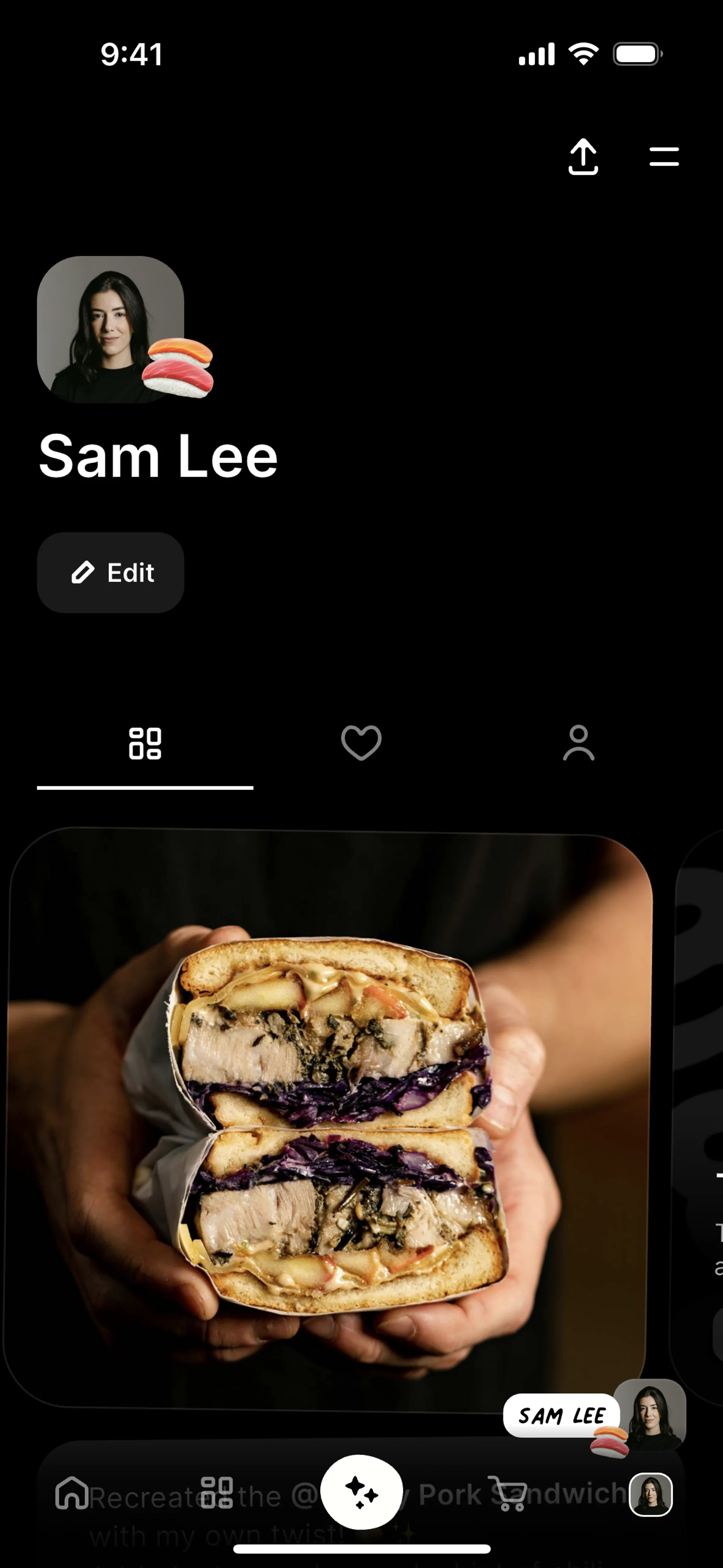Switch to the grid posts tab

pyautogui.click(x=145, y=744)
